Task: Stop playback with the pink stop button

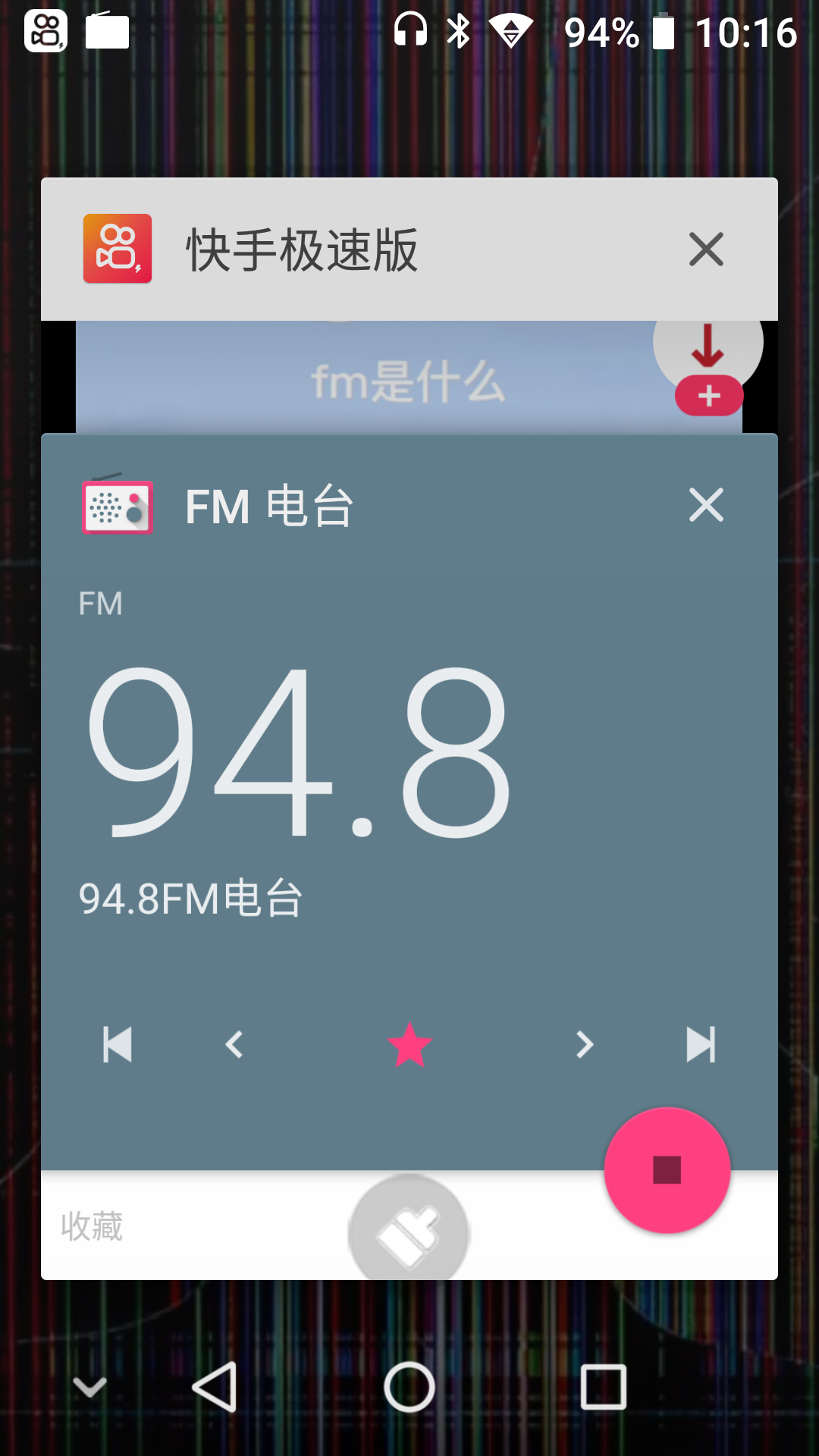Action: point(666,1168)
